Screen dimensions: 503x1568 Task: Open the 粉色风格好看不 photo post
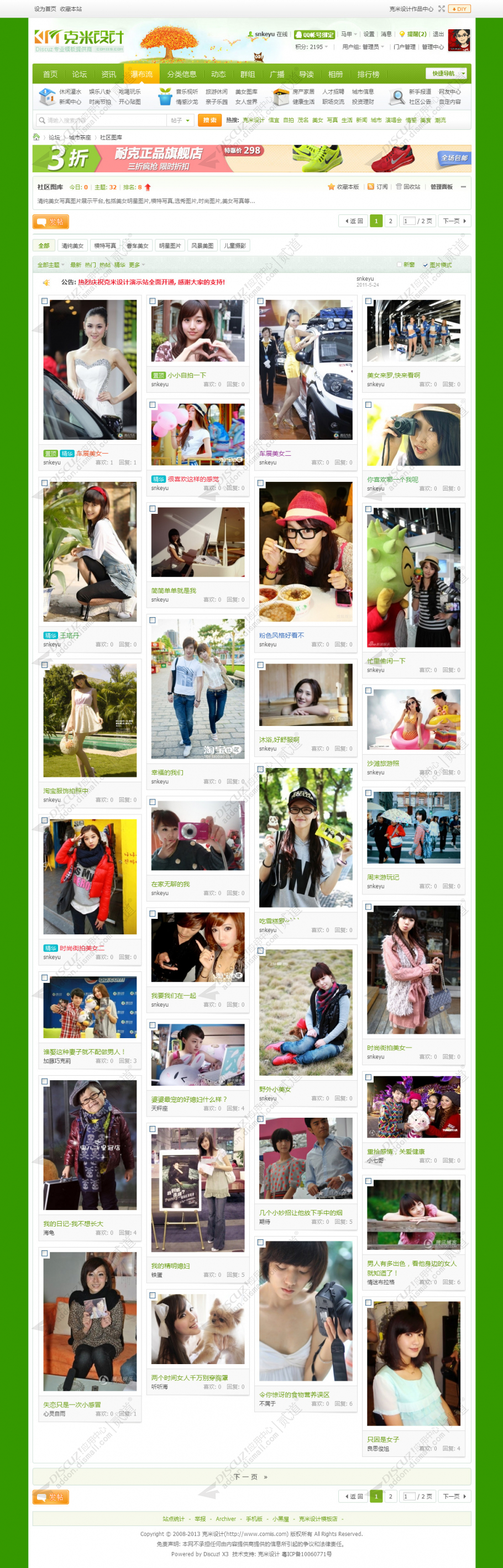281,635
